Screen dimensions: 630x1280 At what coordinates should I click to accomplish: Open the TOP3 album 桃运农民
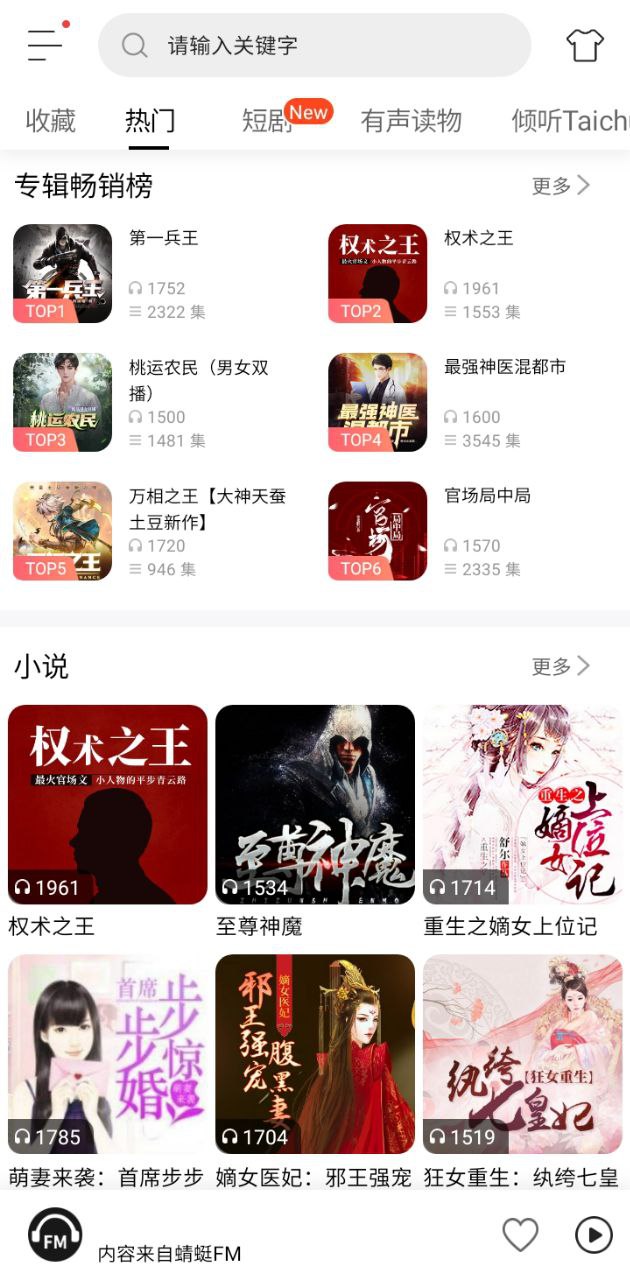pyautogui.click(x=63, y=402)
